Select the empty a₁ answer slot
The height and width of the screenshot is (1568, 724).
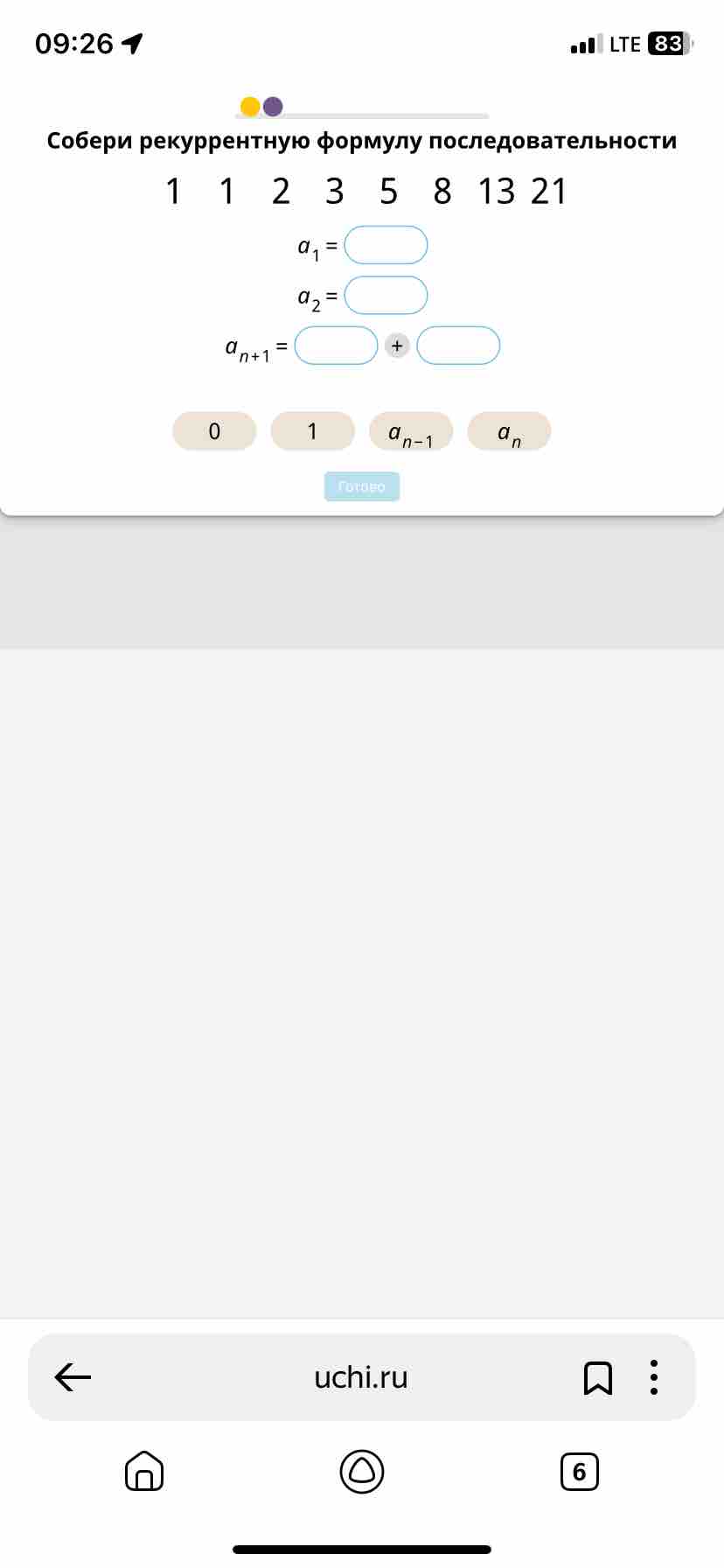386,245
